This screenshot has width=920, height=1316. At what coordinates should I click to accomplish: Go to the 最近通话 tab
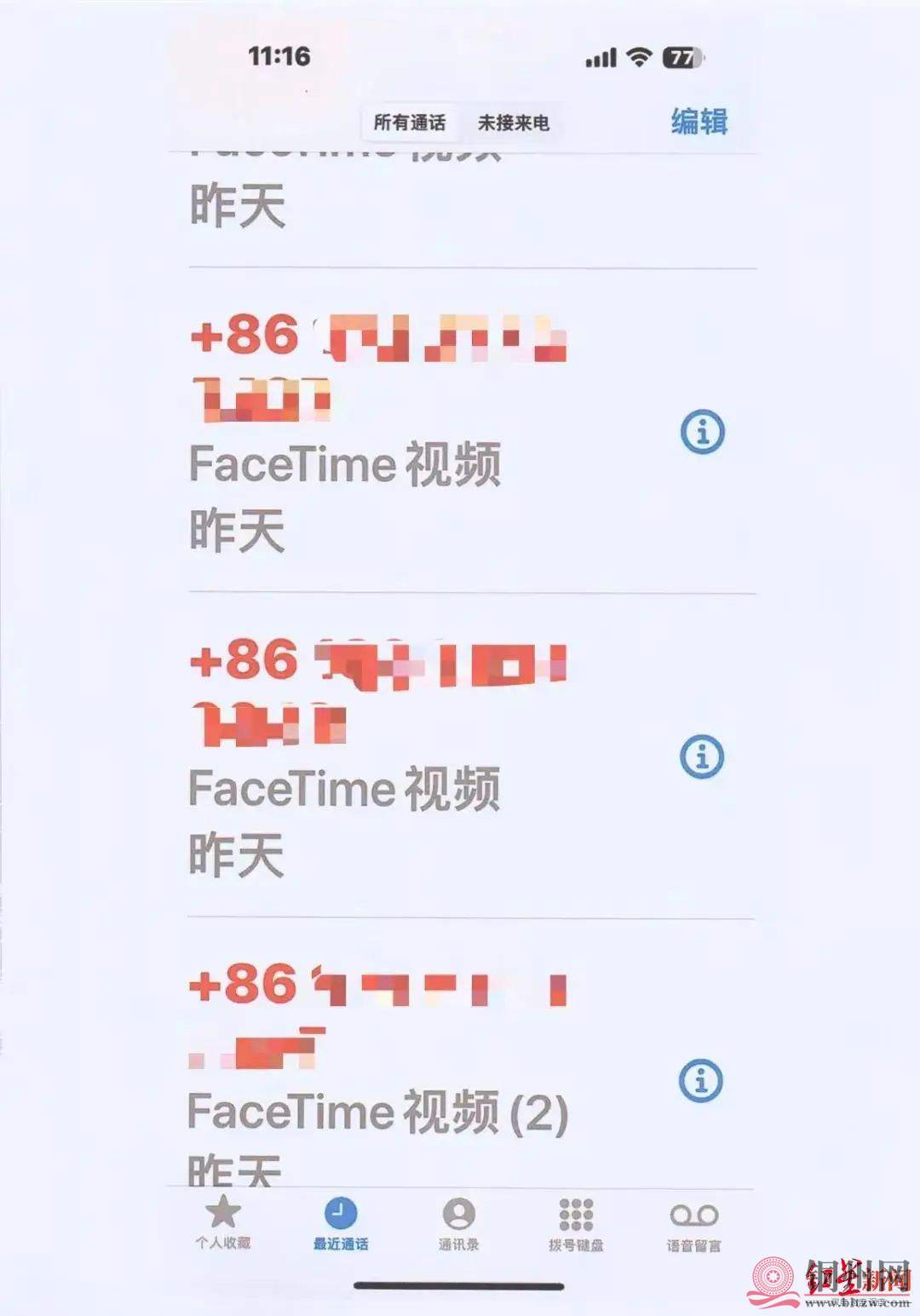[x=341, y=1221]
